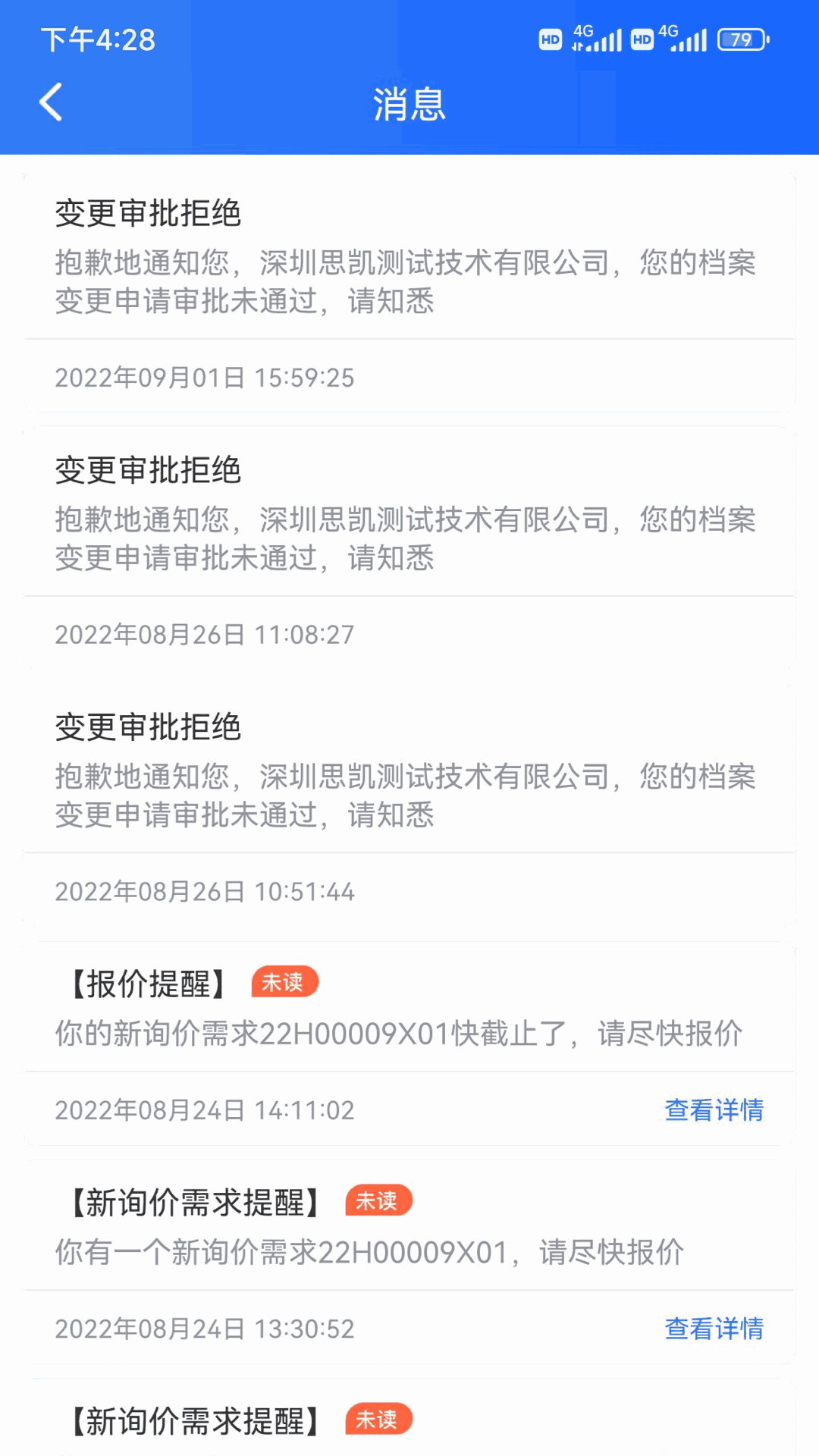Screen dimensions: 819x1456
Task: Open 查看详情 for the 报价提醒 message
Action: pyautogui.click(x=714, y=1109)
